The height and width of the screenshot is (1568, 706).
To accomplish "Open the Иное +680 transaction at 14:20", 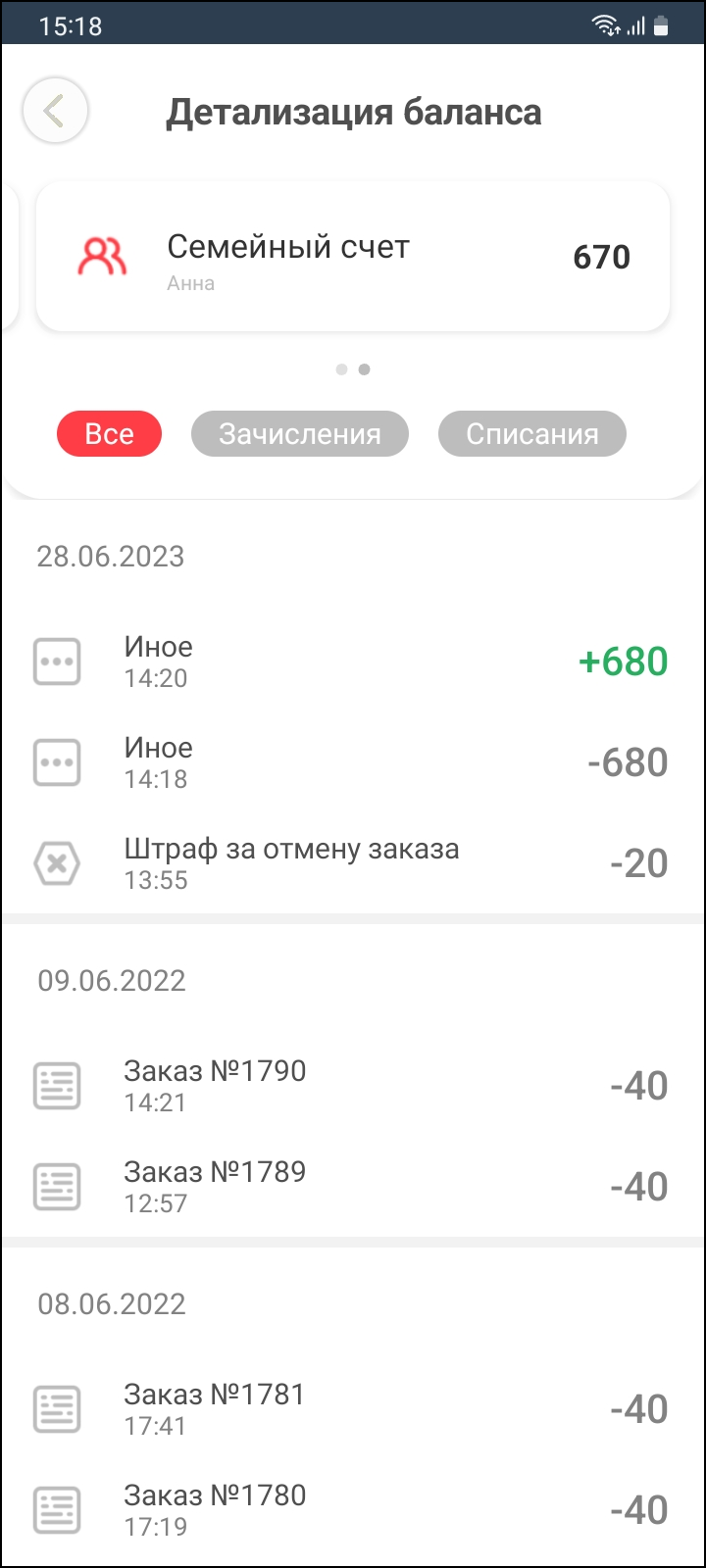I will point(353,661).
